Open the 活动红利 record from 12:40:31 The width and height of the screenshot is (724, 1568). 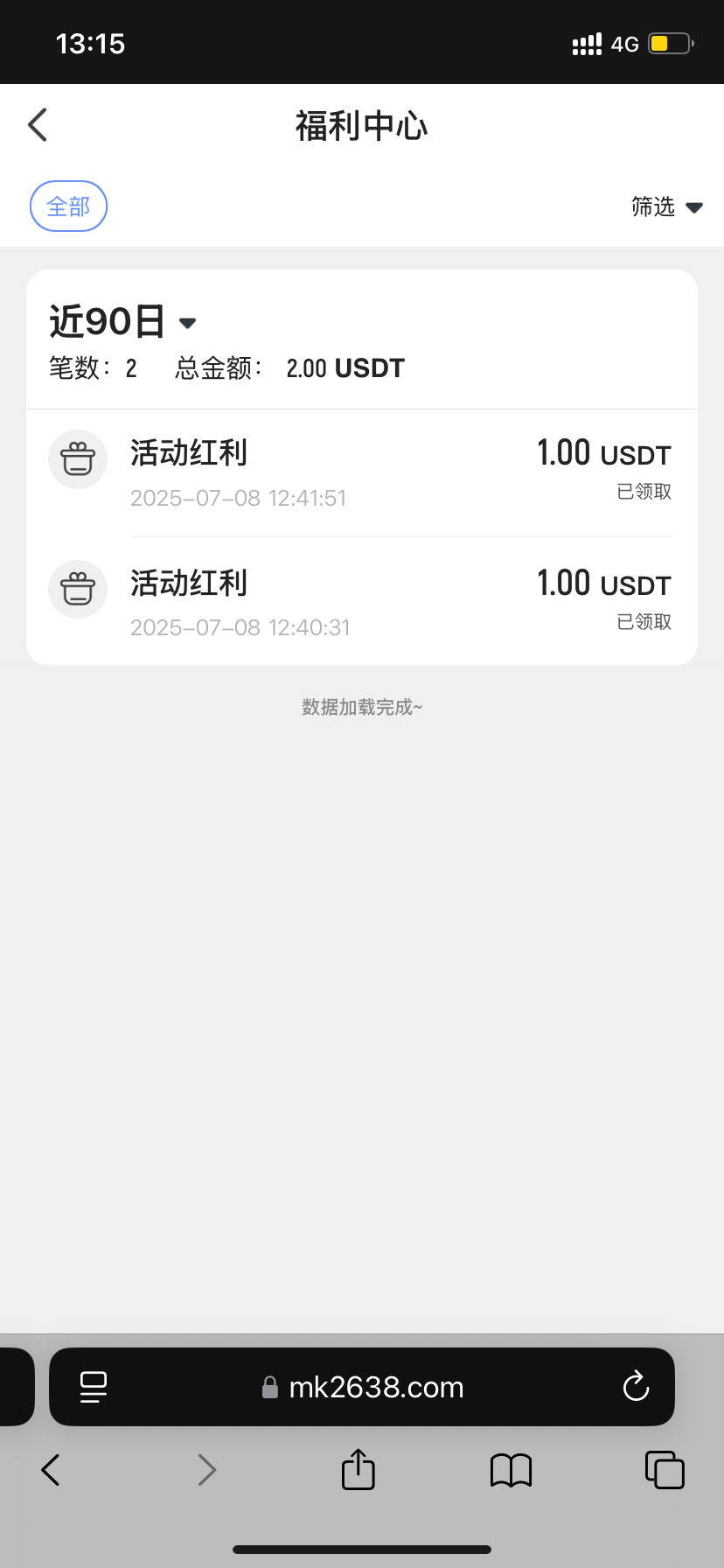coord(361,602)
